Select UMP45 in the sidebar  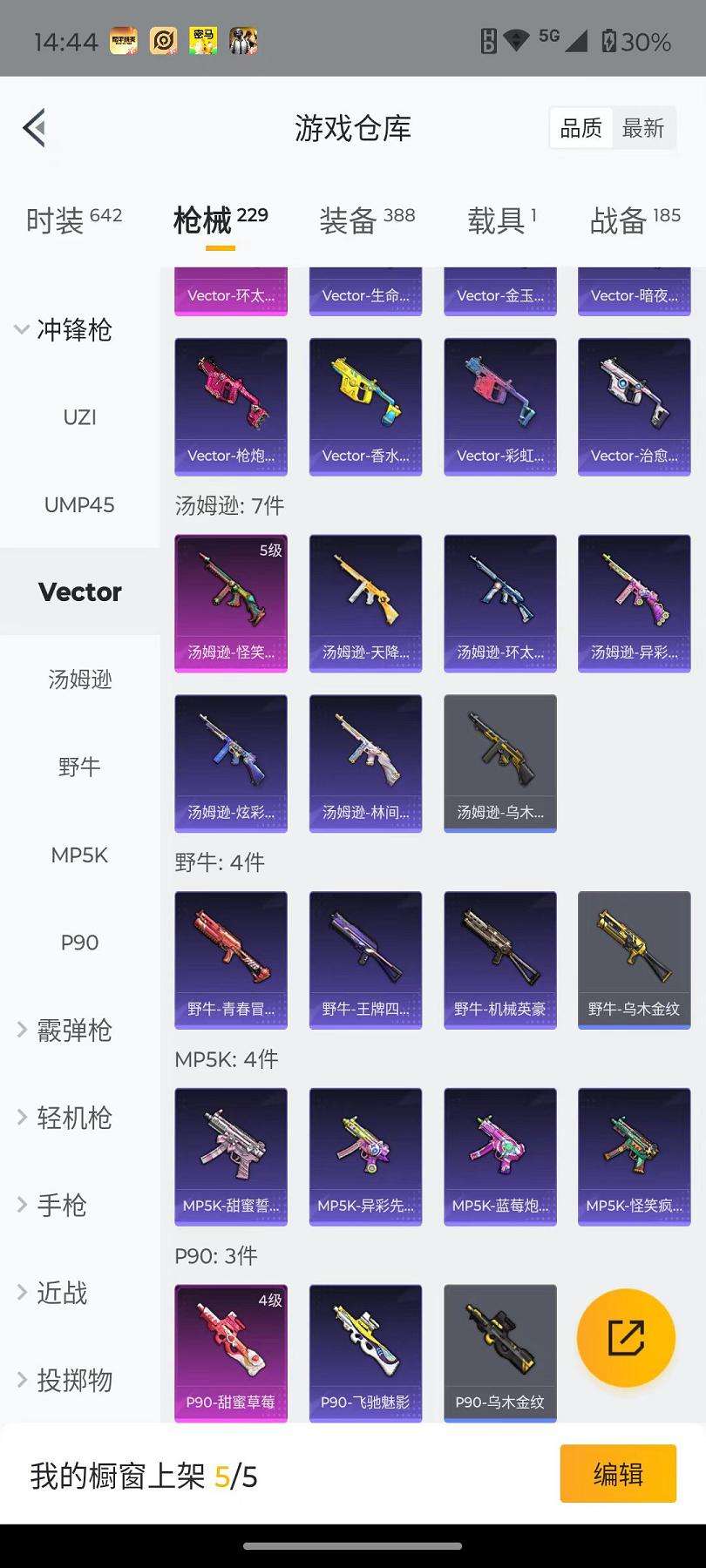tap(79, 504)
